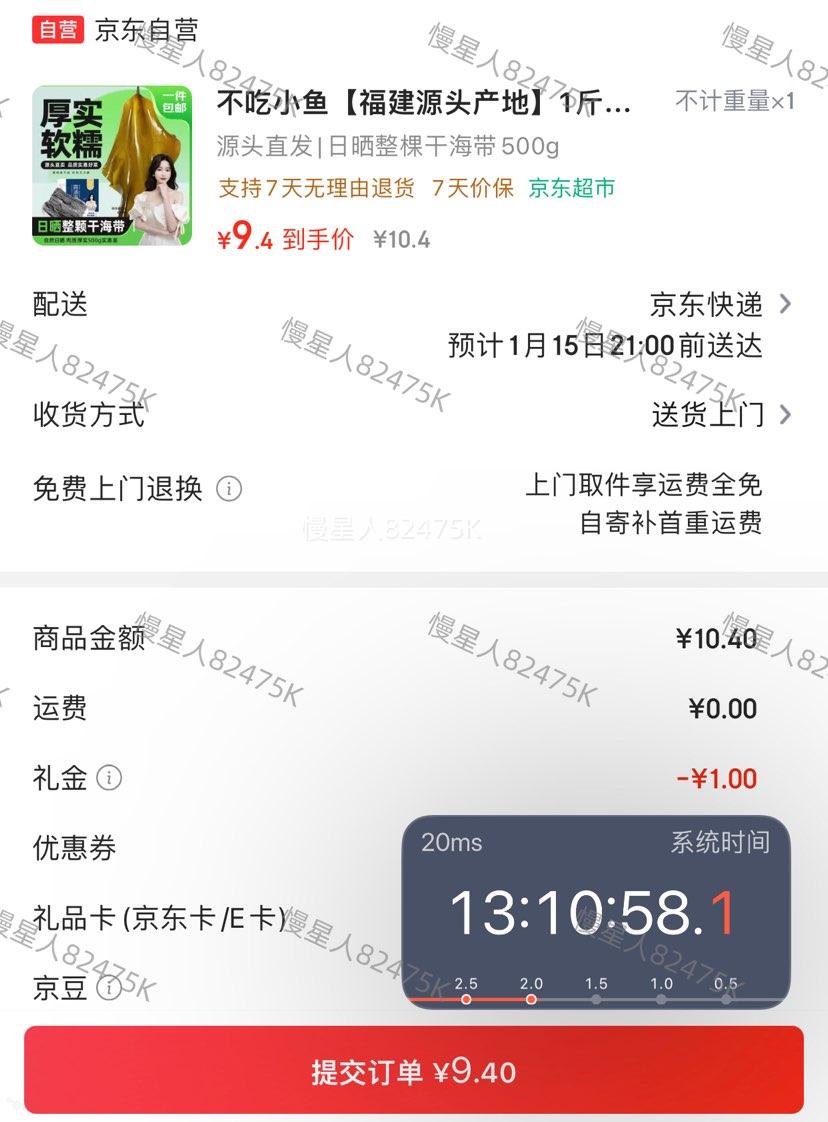Select the 京东快递 delivery option
The height and width of the screenshot is (1122, 828).
coord(705,307)
